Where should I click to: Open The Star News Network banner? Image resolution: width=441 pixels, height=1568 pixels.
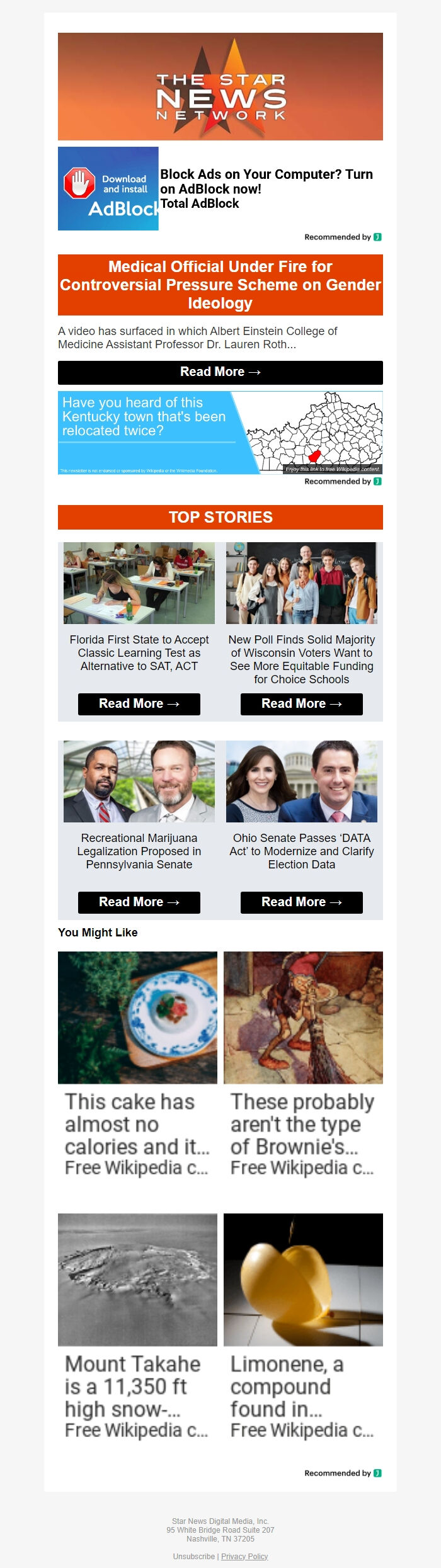220,86
